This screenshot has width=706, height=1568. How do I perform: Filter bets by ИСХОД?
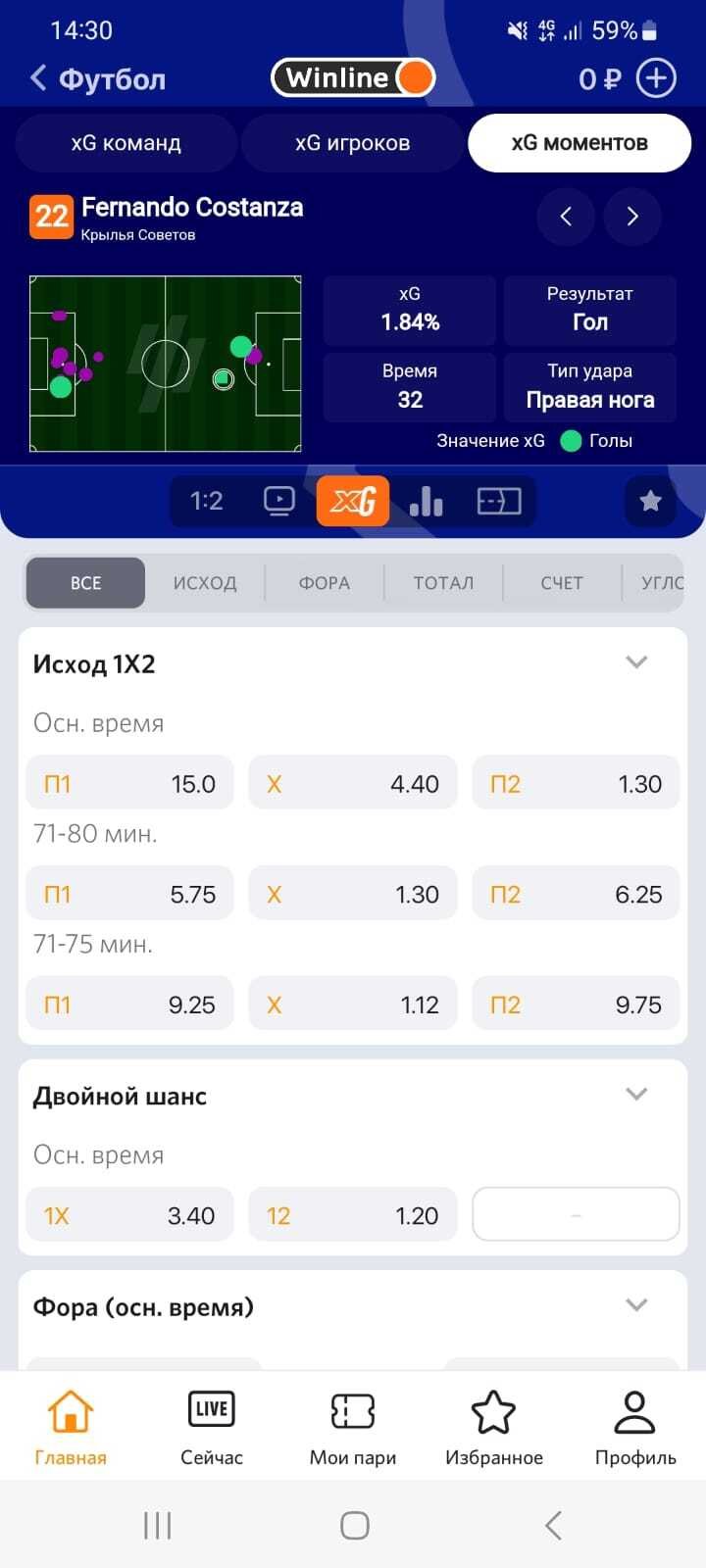click(205, 583)
